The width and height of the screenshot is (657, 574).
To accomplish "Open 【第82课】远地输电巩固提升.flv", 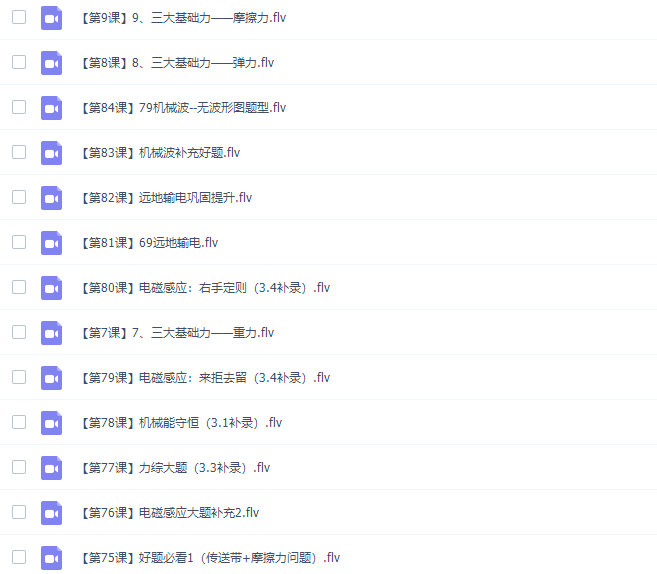I will pyautogui.click(x=165, y=197).
